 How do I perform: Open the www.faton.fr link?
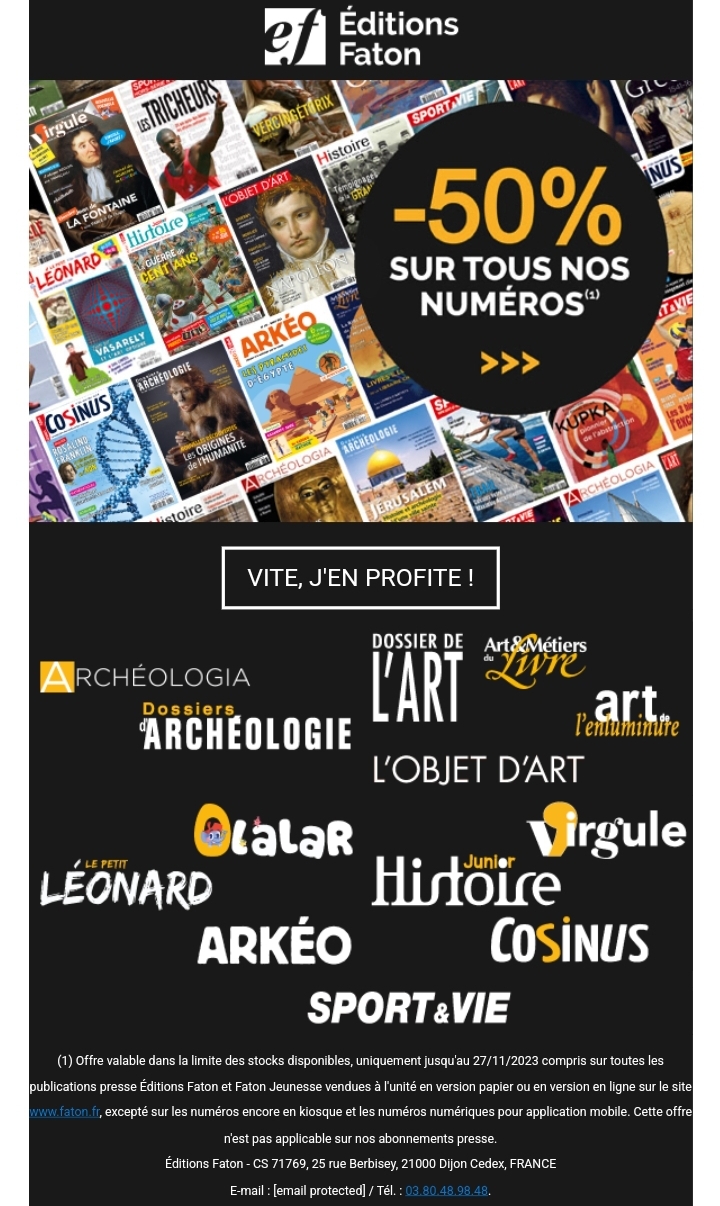point(64,1112)
